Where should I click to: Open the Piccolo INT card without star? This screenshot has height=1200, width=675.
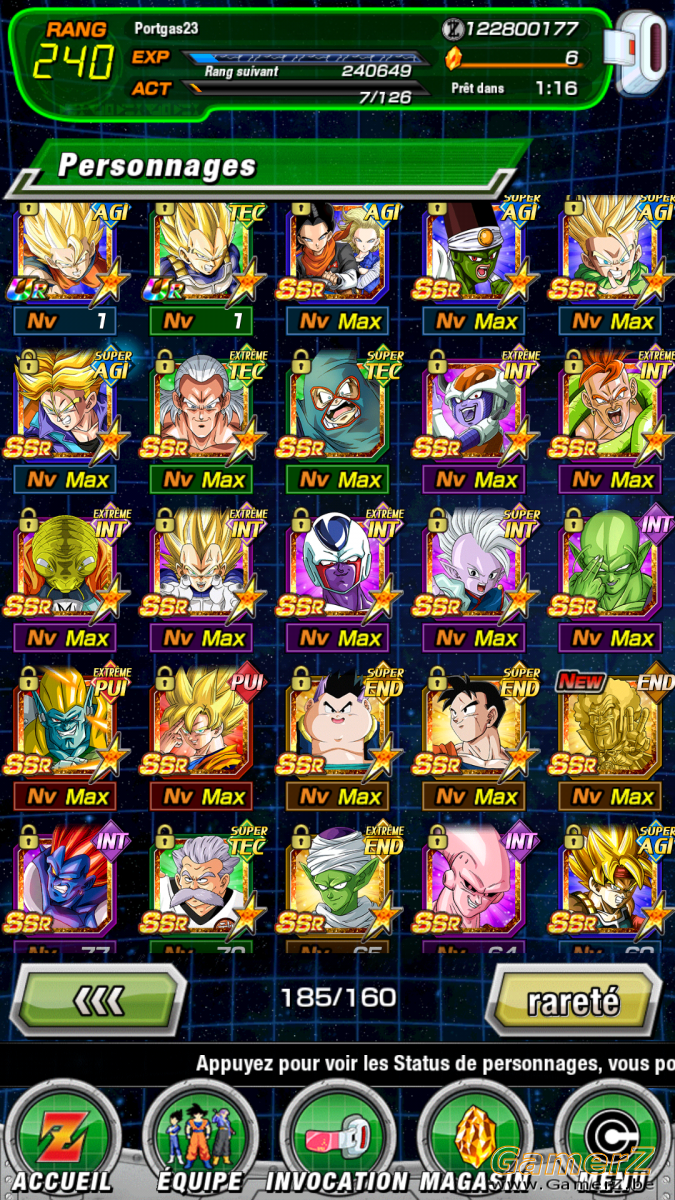(612, 582)
